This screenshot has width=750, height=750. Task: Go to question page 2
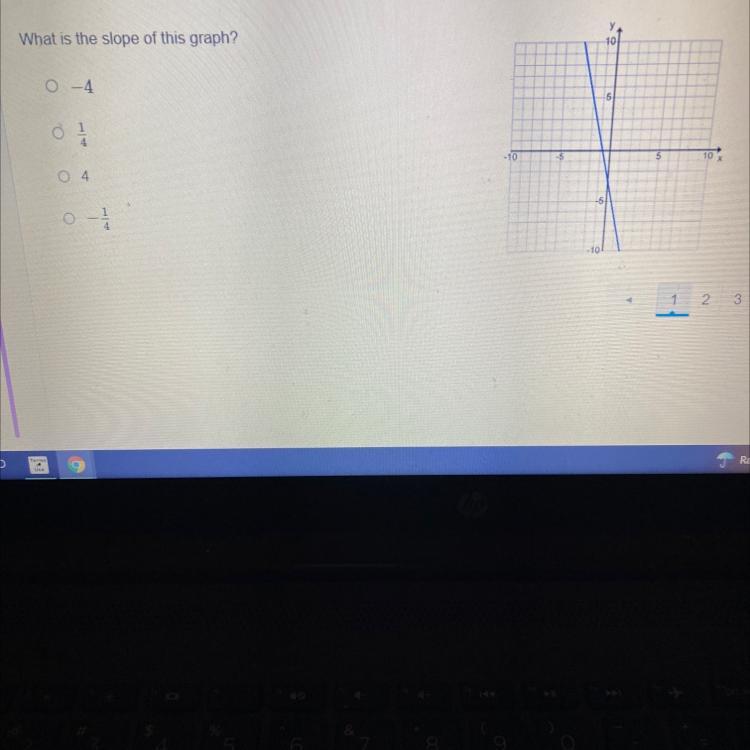(x=706, y=299)
